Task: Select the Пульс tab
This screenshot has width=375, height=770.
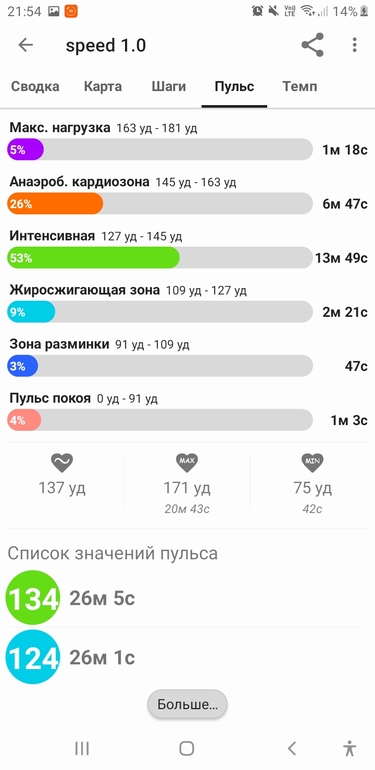Action: (x=234, y=87)
